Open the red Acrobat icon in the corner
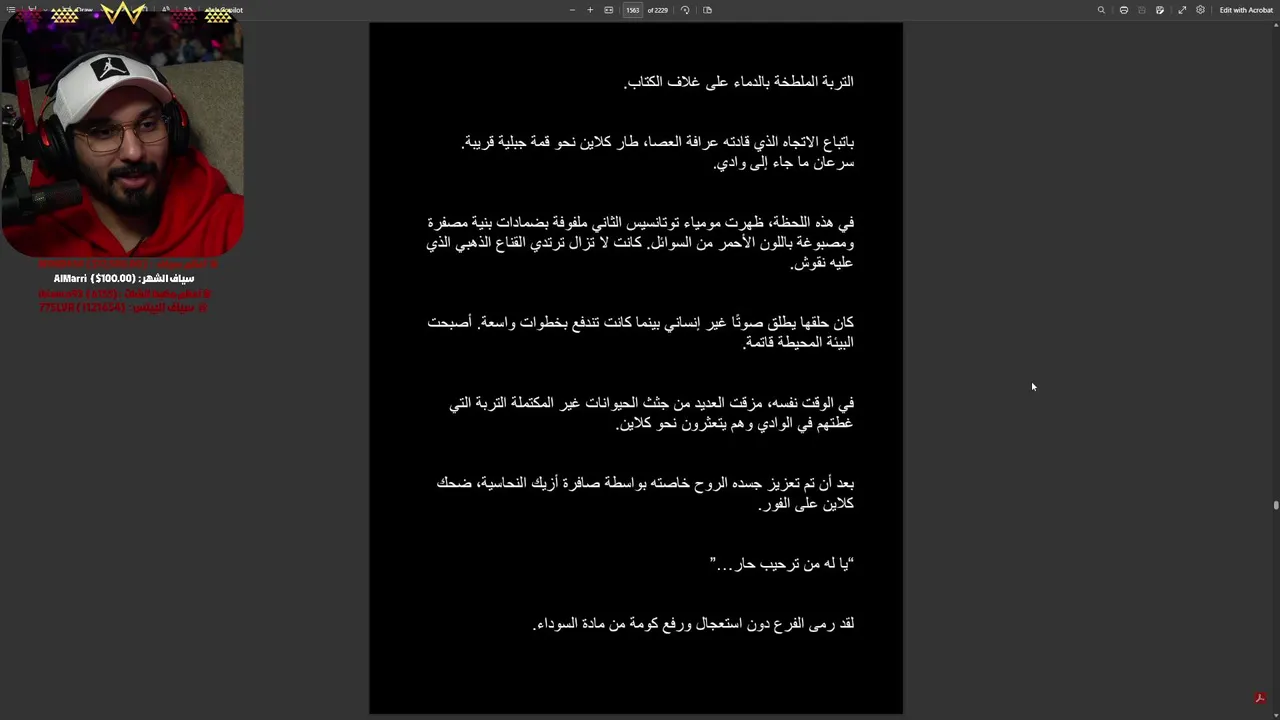The image size is (1280, 720). coord(1260,698)
